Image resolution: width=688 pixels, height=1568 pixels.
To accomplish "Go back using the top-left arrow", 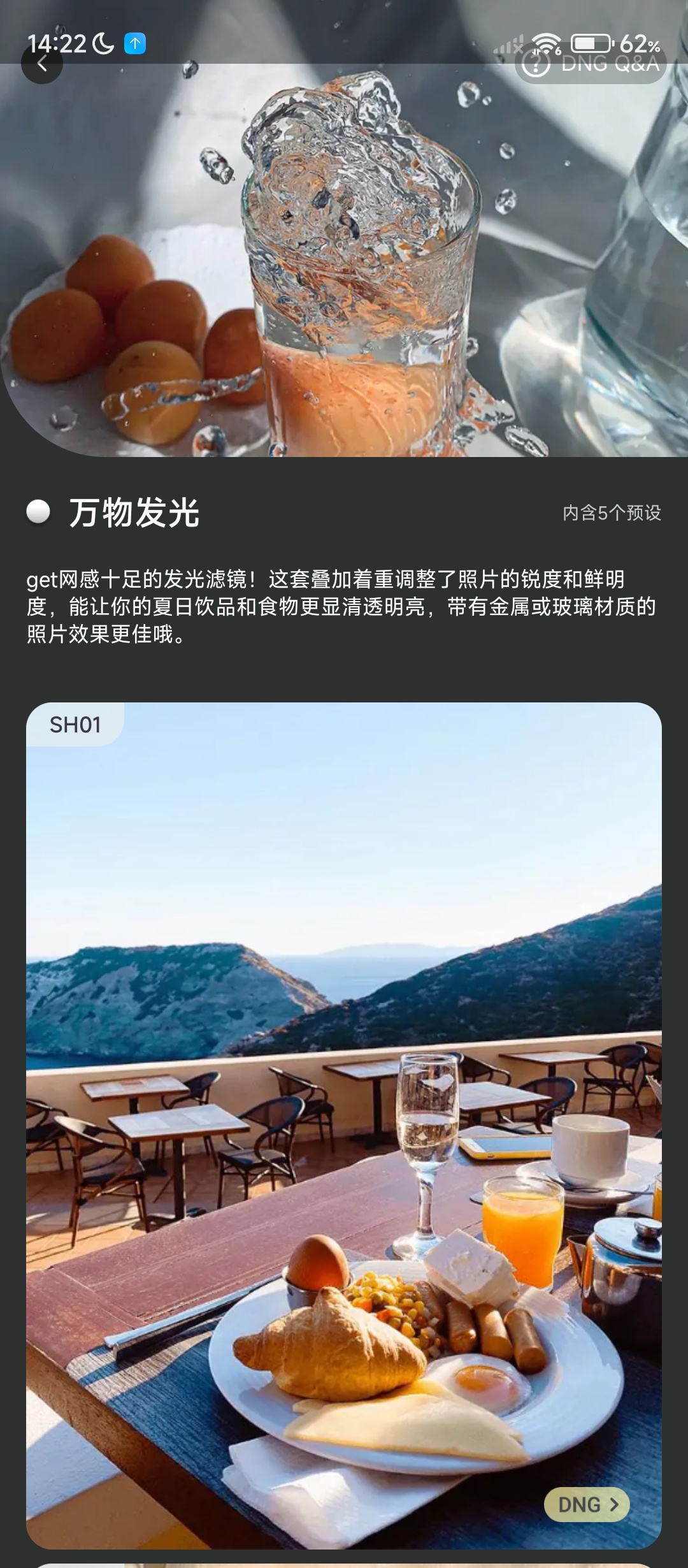I will [x=42, y=64].
